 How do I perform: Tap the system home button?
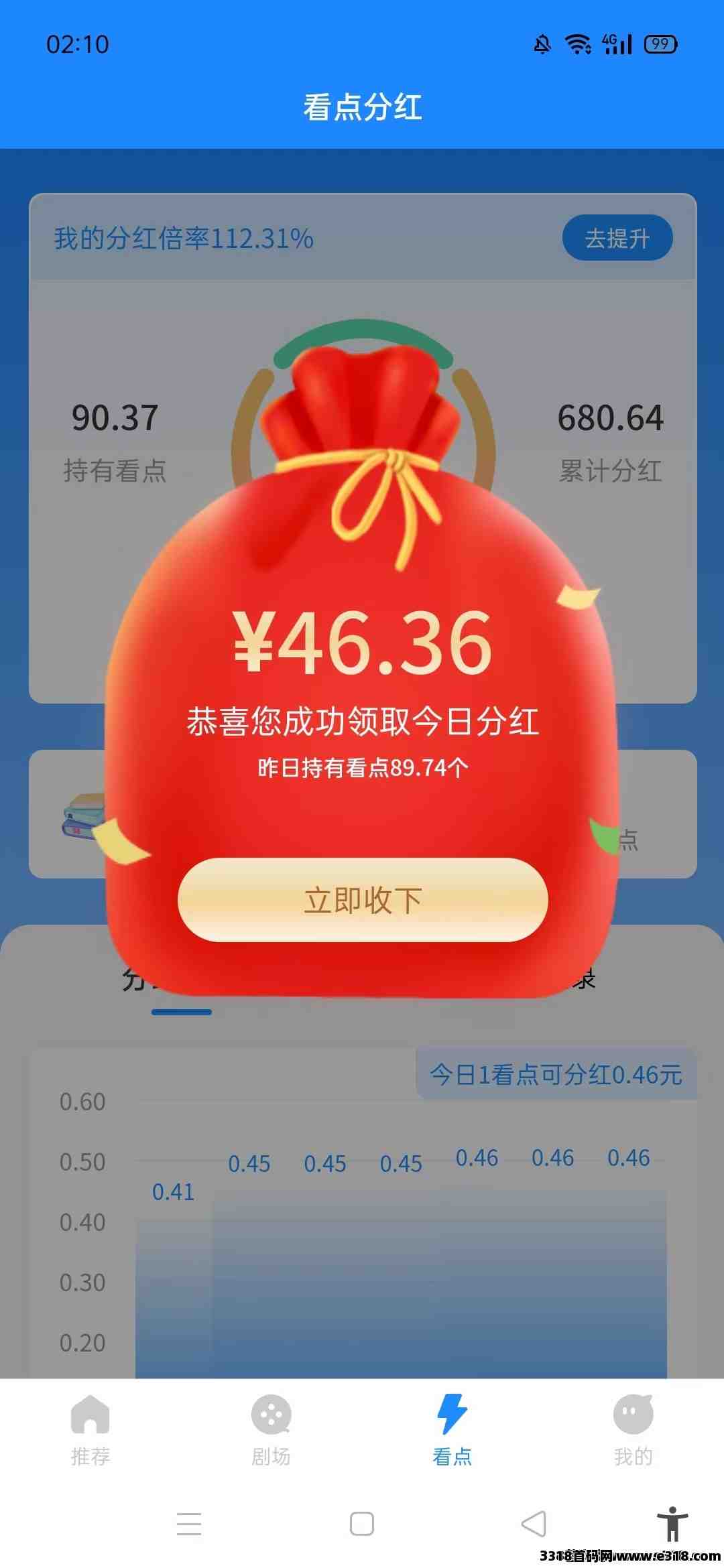coord(362,1524)
